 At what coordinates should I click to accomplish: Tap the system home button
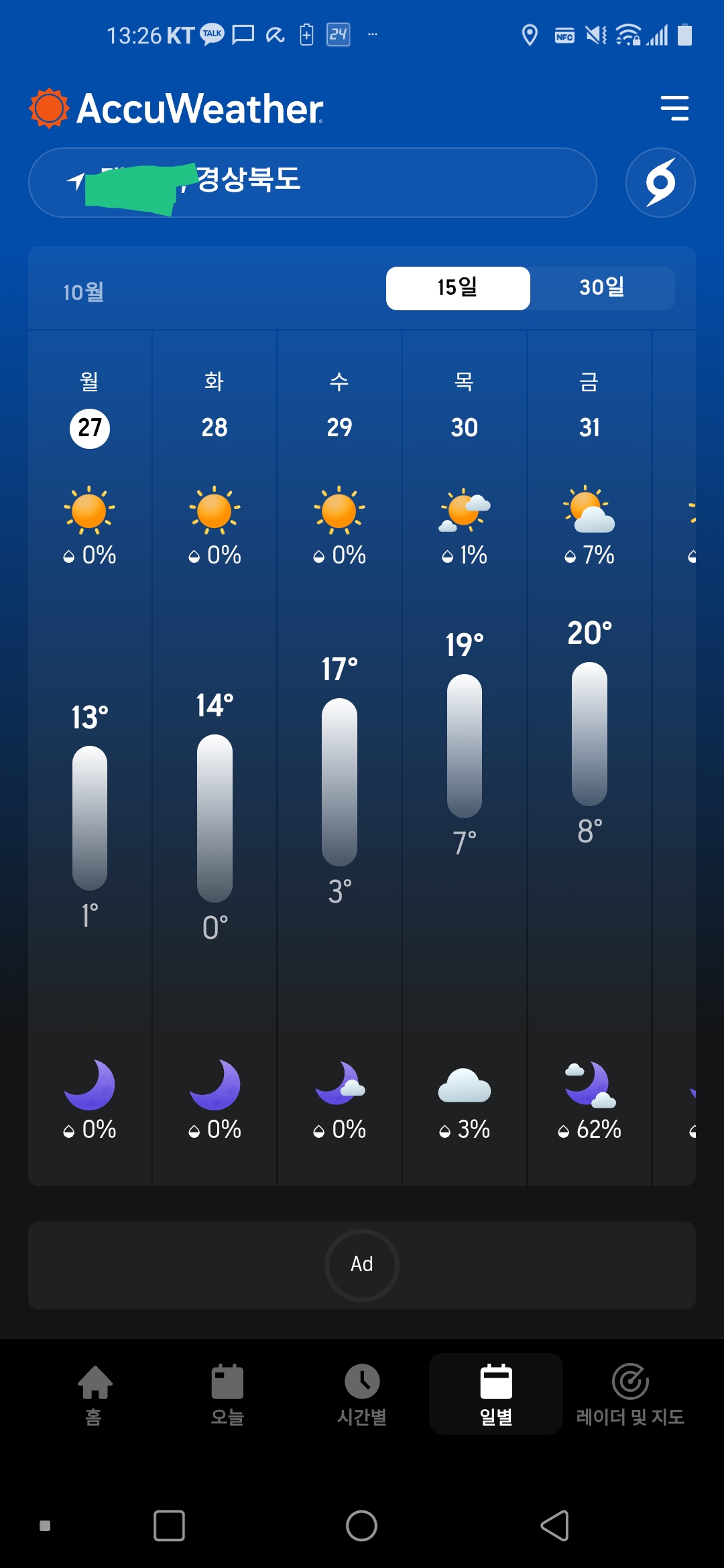coord(361,1526)
